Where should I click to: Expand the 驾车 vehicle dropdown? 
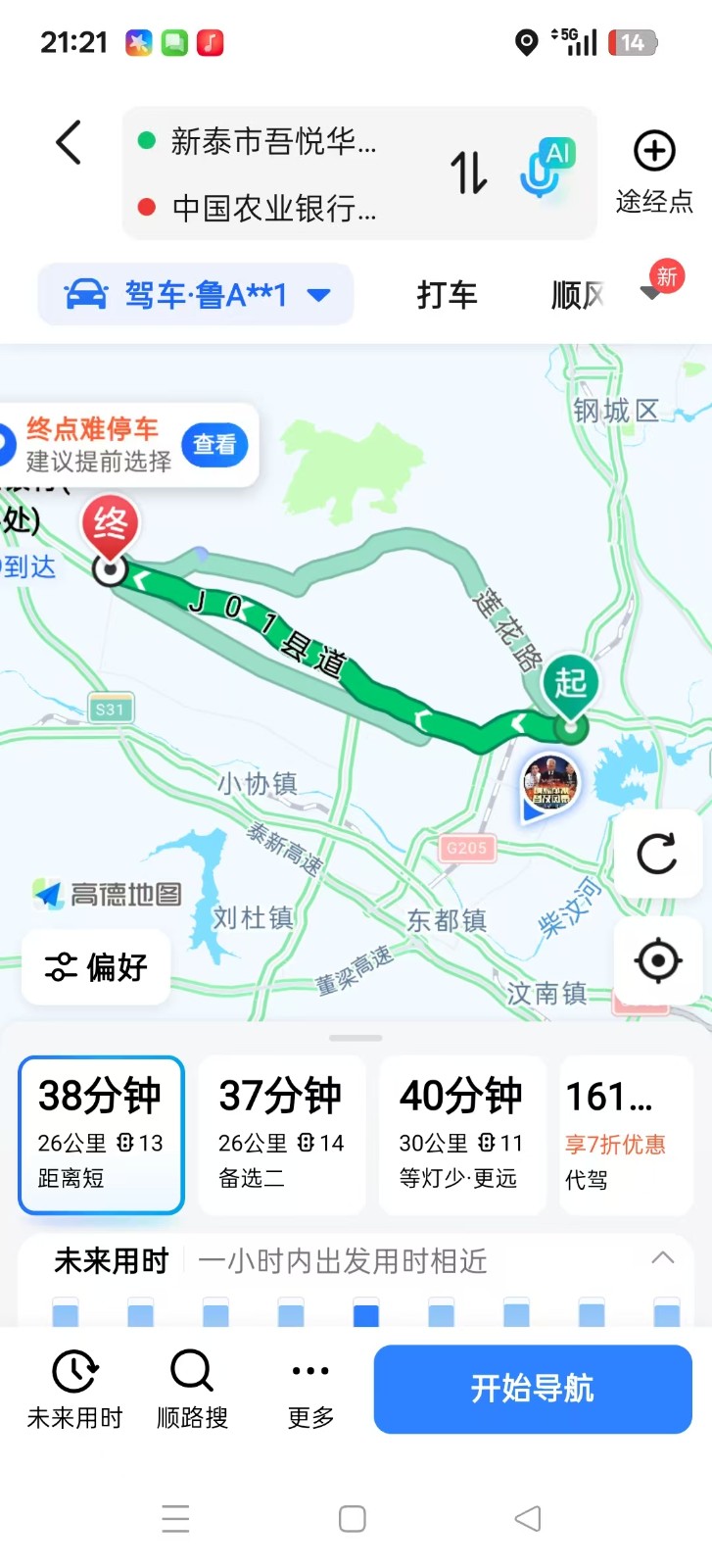pyautogui.click(x=319, y=294)
